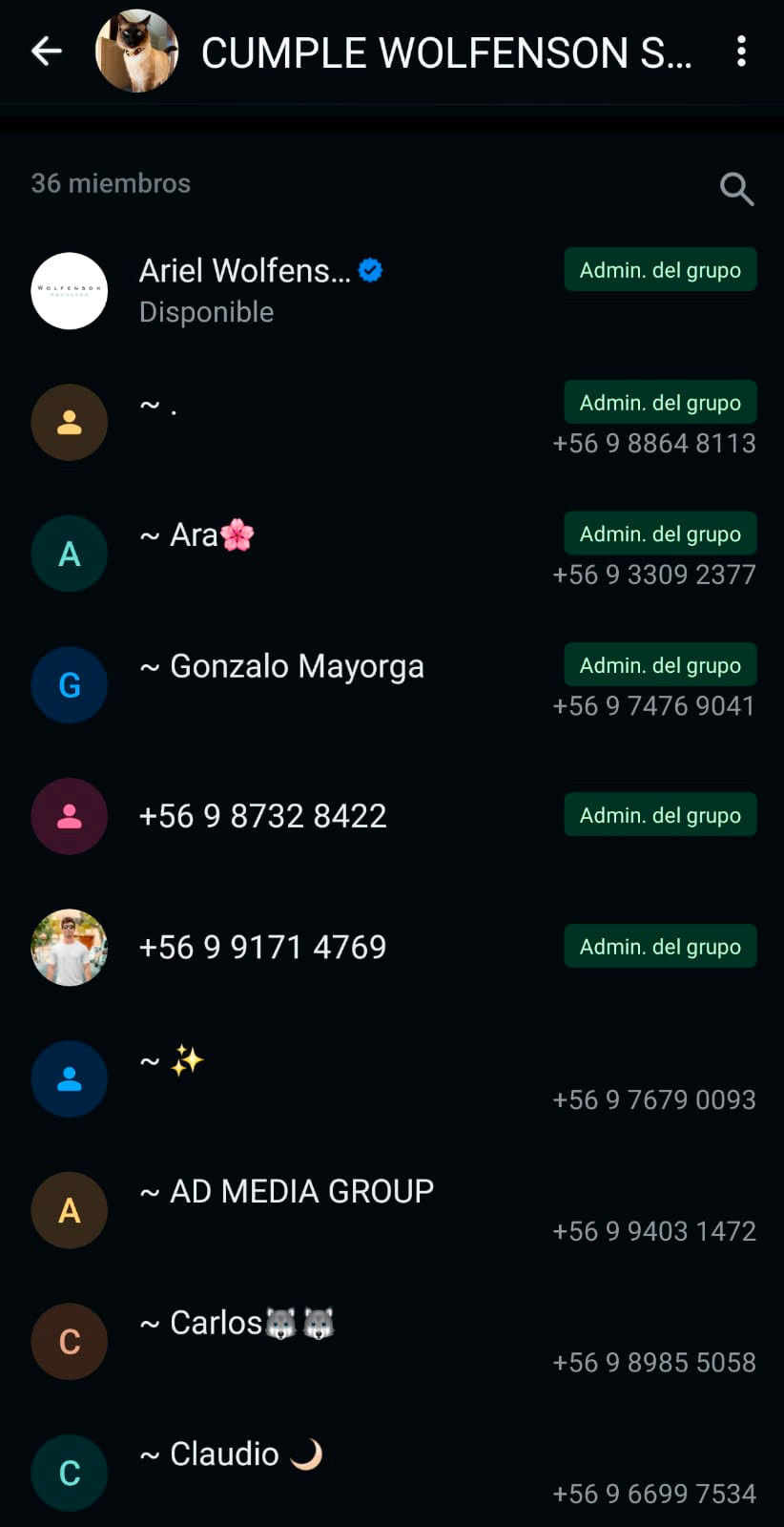Open the sparkles member +56 9 7679 0093
This screenshot has height=1527, width=784.
[392, 1078]
